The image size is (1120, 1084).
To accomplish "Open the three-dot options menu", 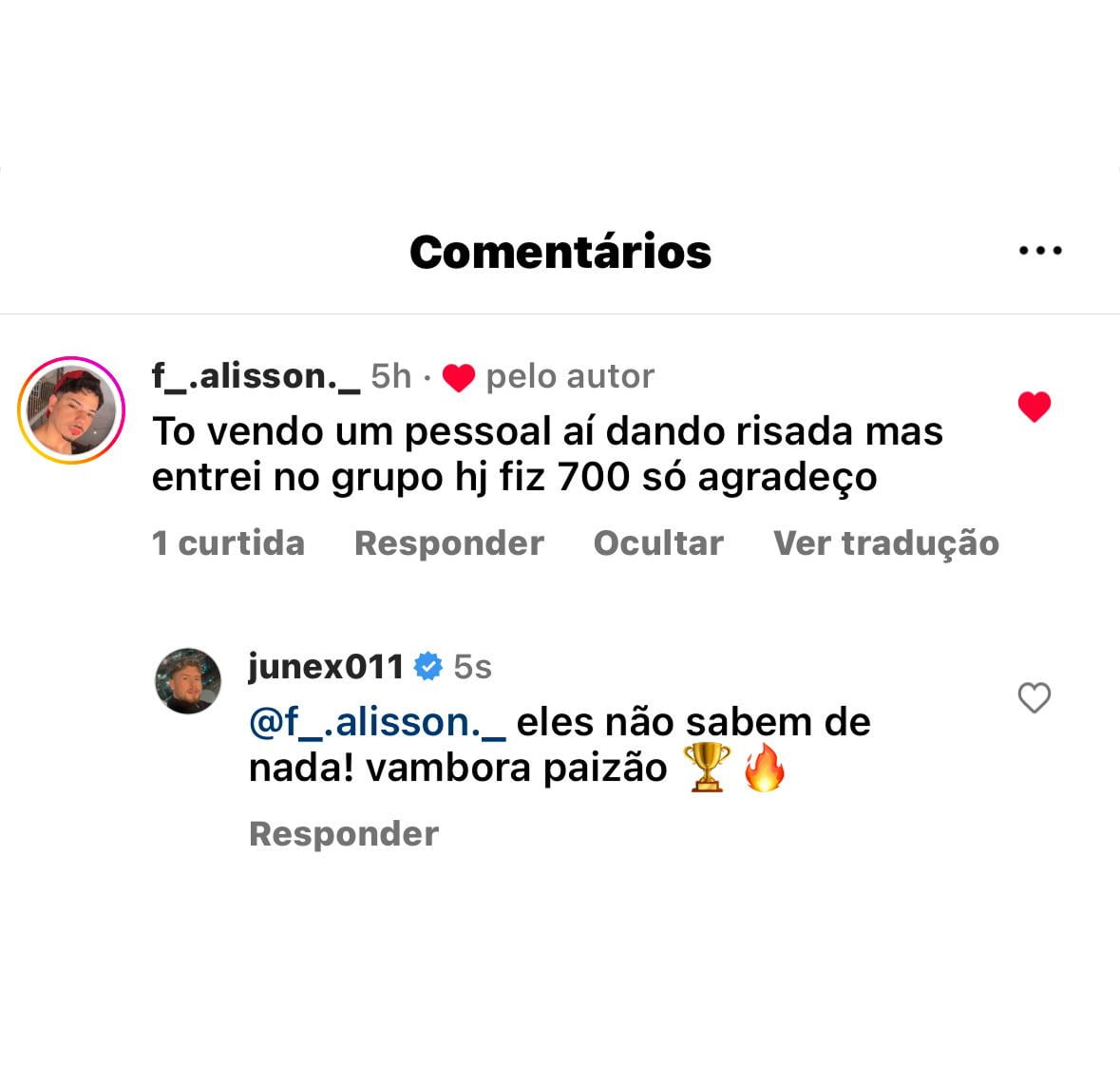I will [x=1040, y=251].
